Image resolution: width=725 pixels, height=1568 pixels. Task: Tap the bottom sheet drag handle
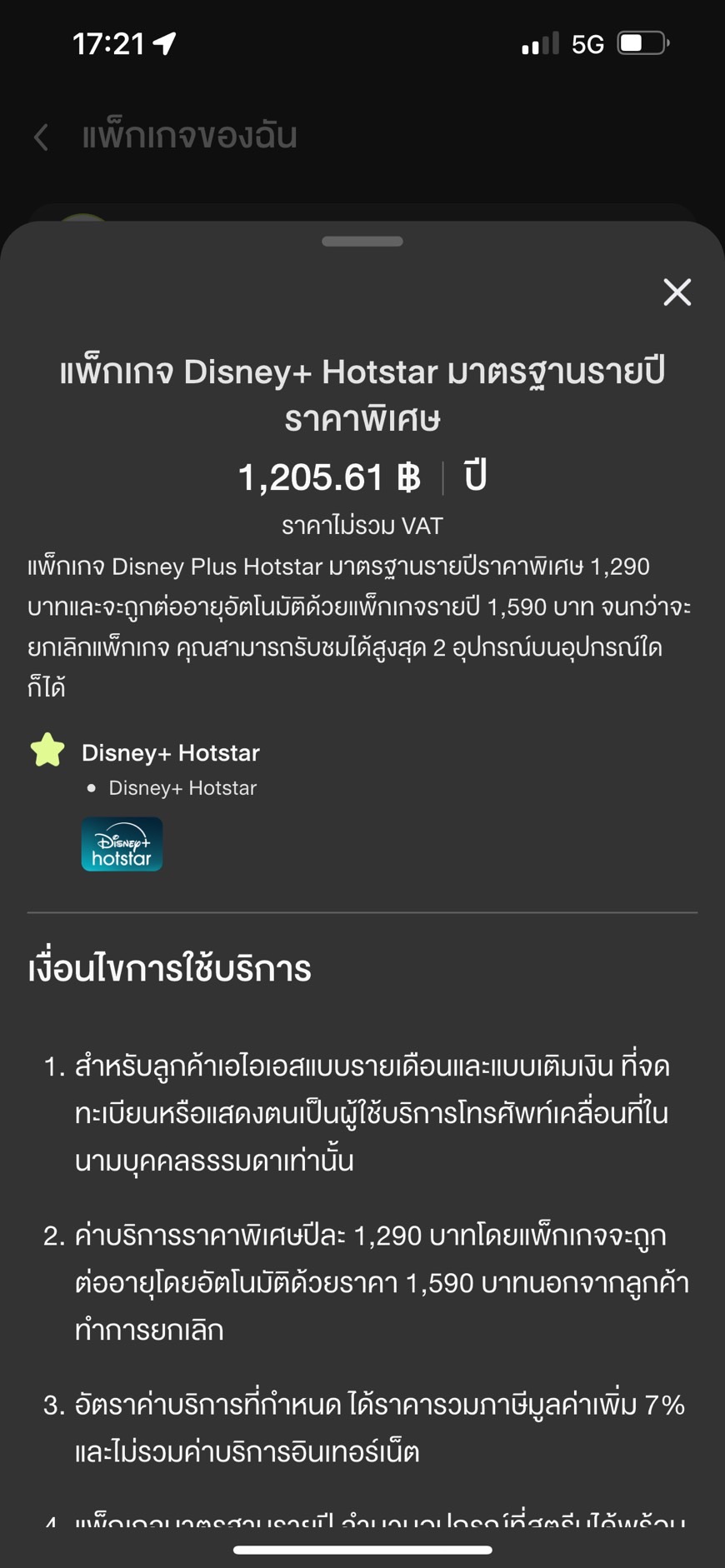pos(362,242)
